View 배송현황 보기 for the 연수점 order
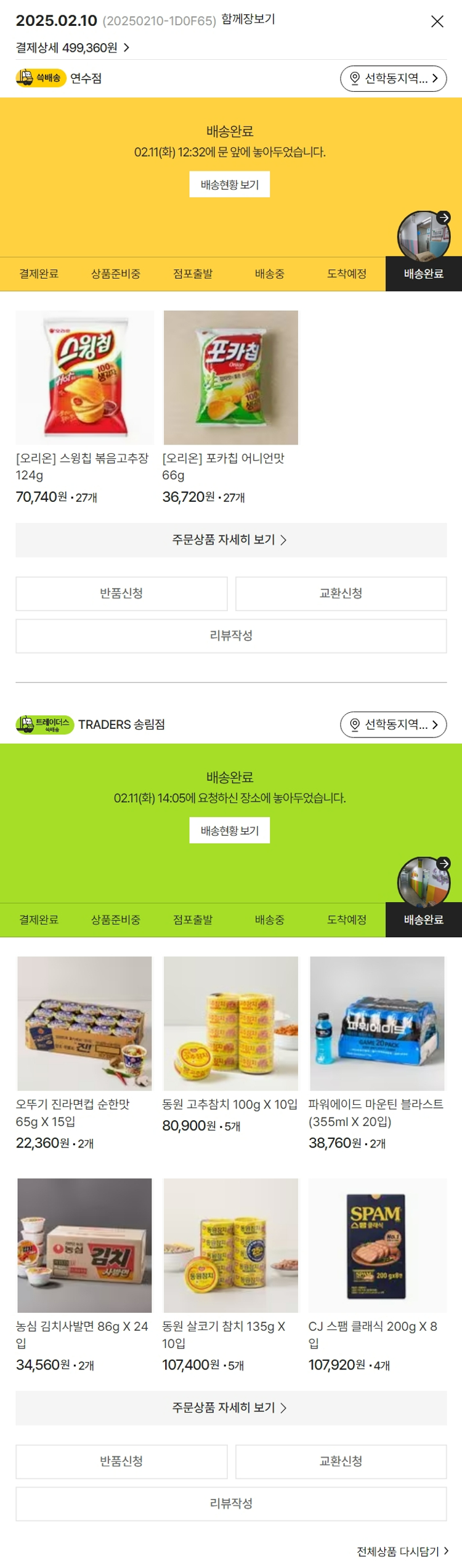The height and width of the screenshot is (1568, 462). (x=230, y=184)
